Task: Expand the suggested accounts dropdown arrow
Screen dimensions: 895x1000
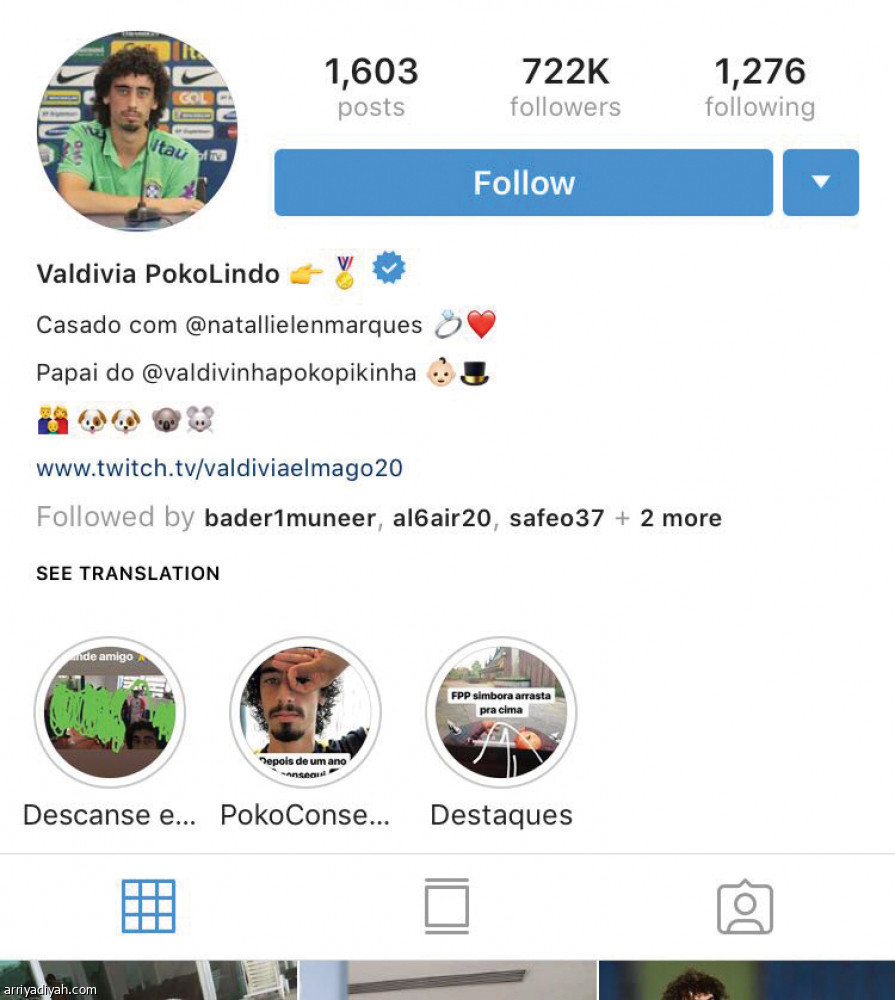Action: tap(820, 183)
